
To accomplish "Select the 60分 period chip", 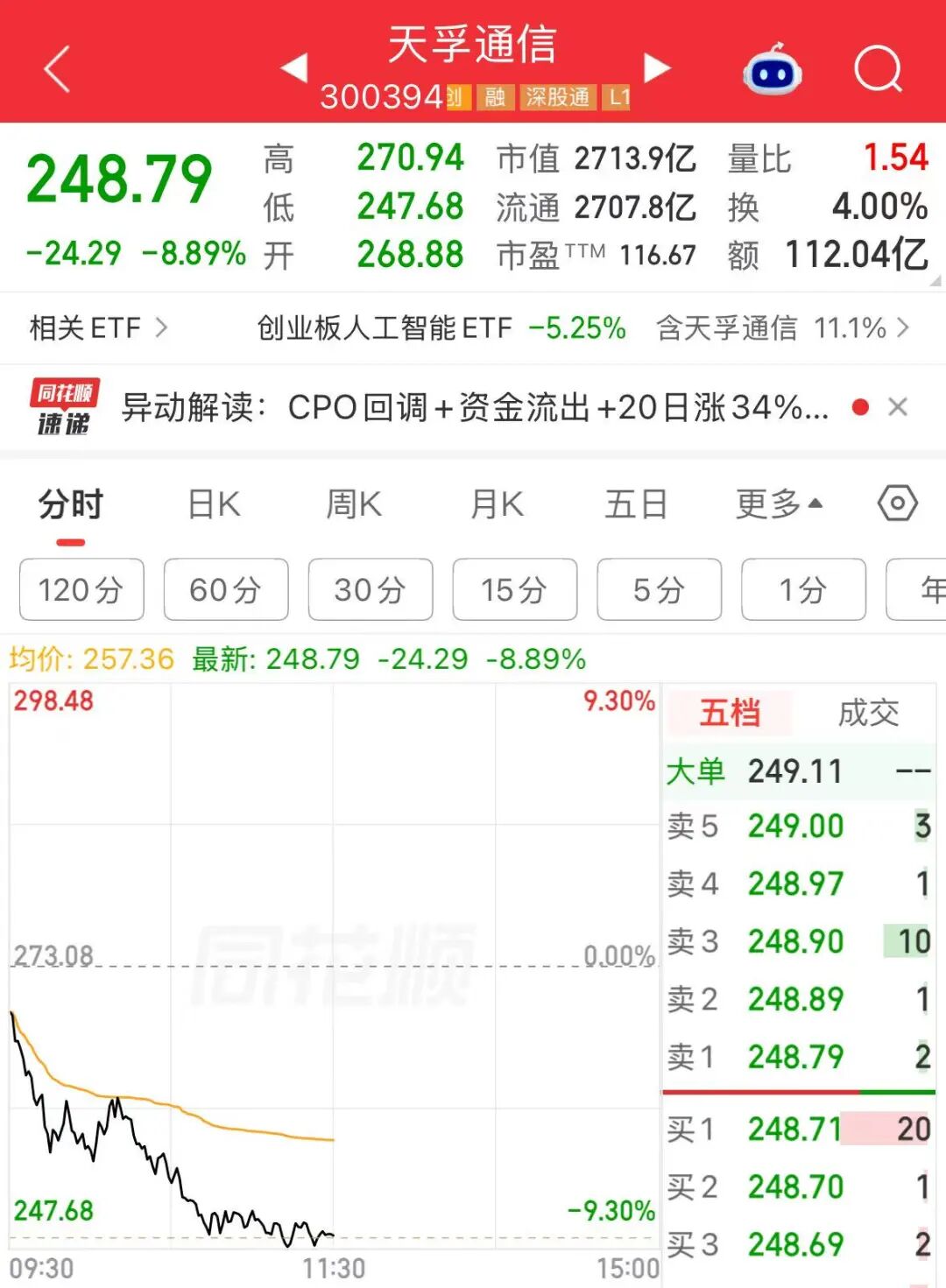I will click(226, 589).
